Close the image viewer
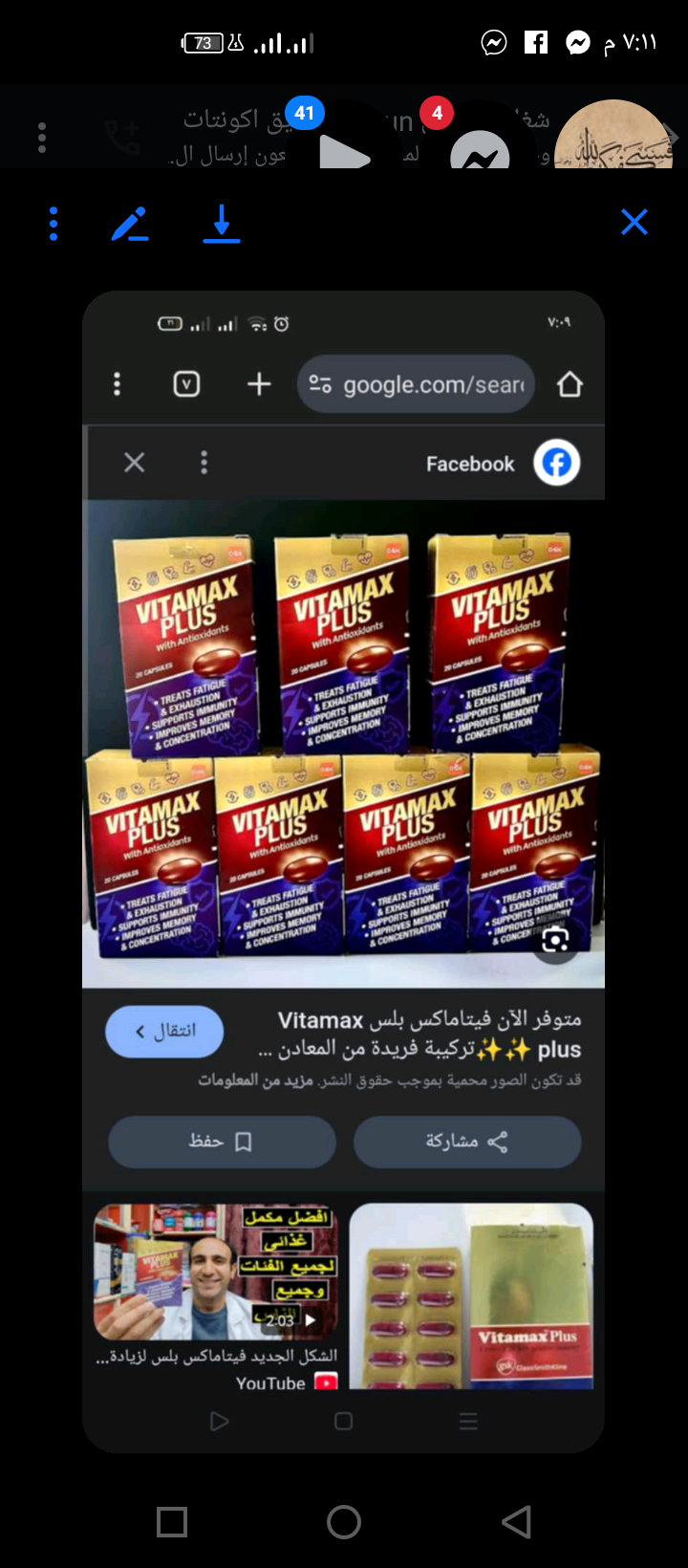The height and width of the screenshot is (1568, 688). [x=634, y=223]
